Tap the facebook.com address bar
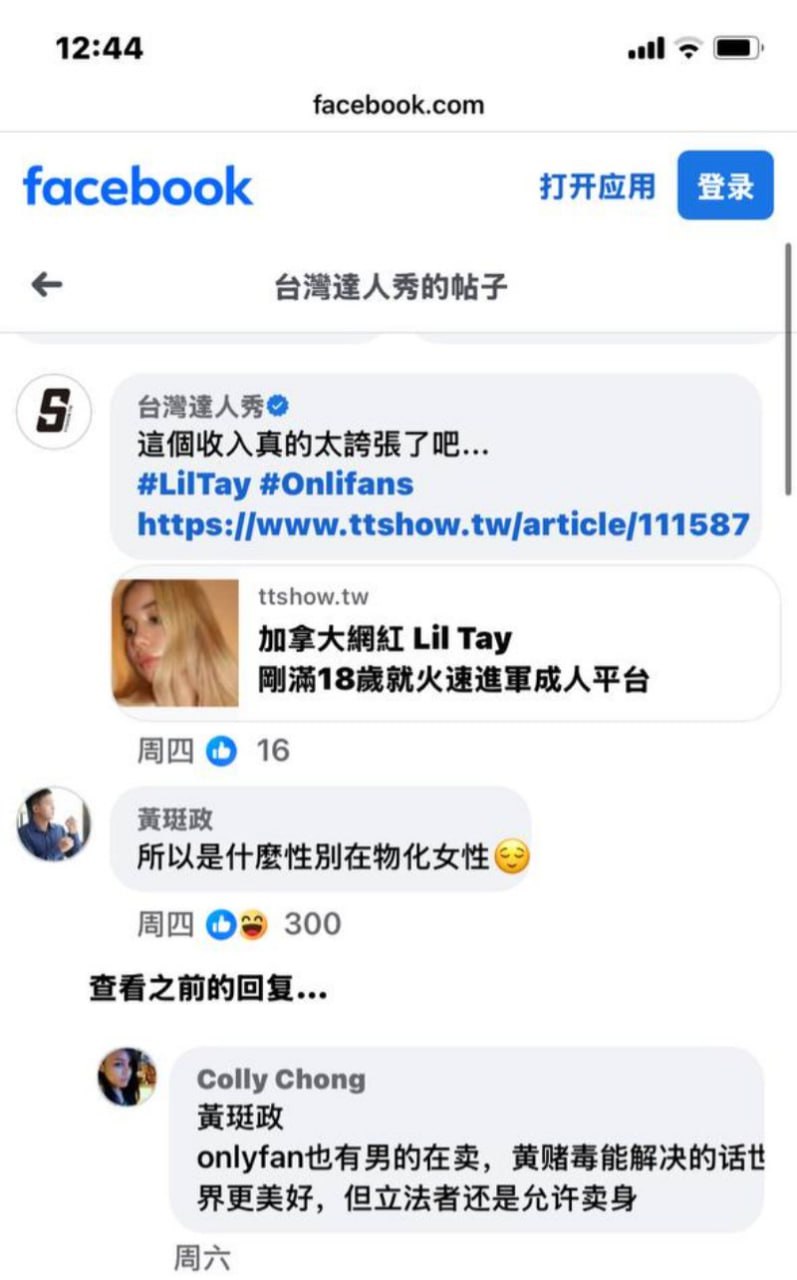Screen dimensions: 797x1280 tap(398, 105)
